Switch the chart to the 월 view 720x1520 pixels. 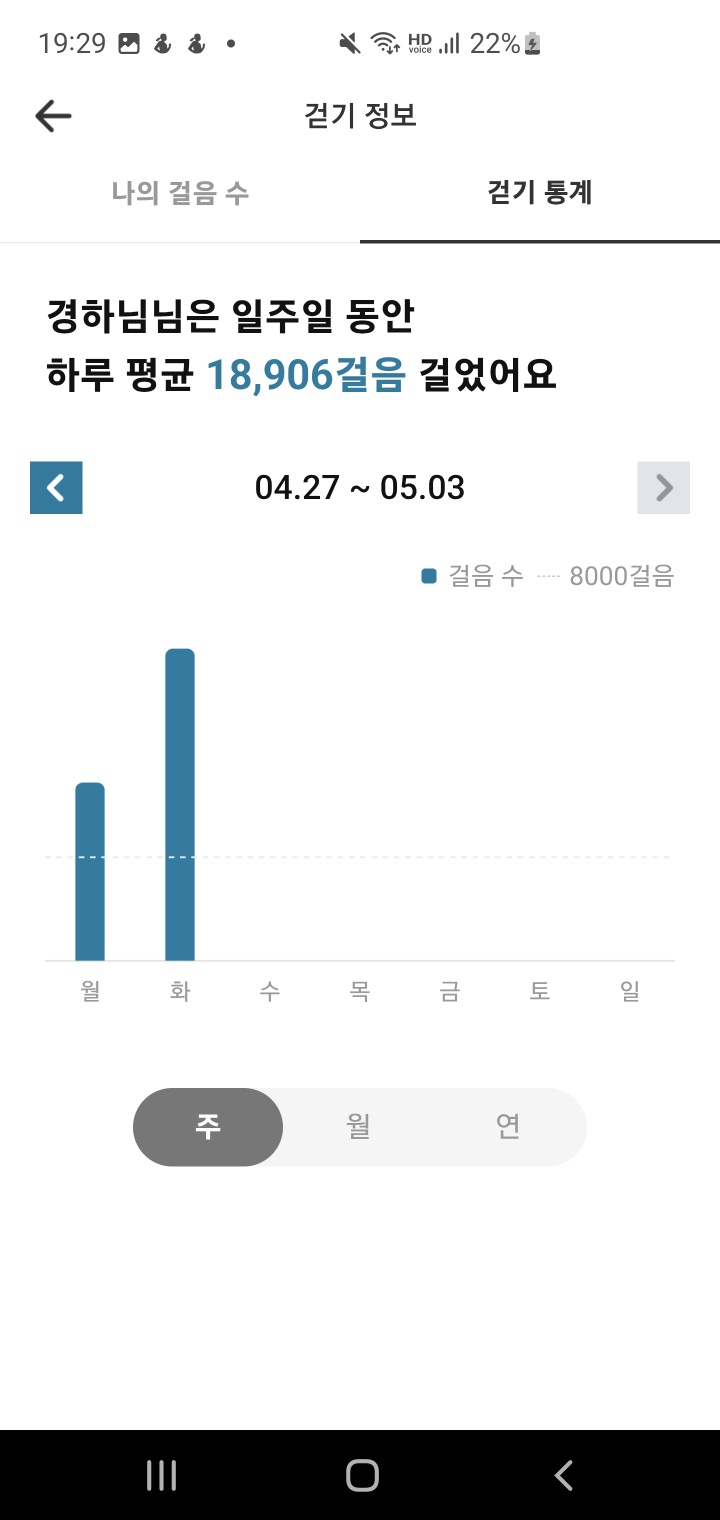tap(359, 1127)
